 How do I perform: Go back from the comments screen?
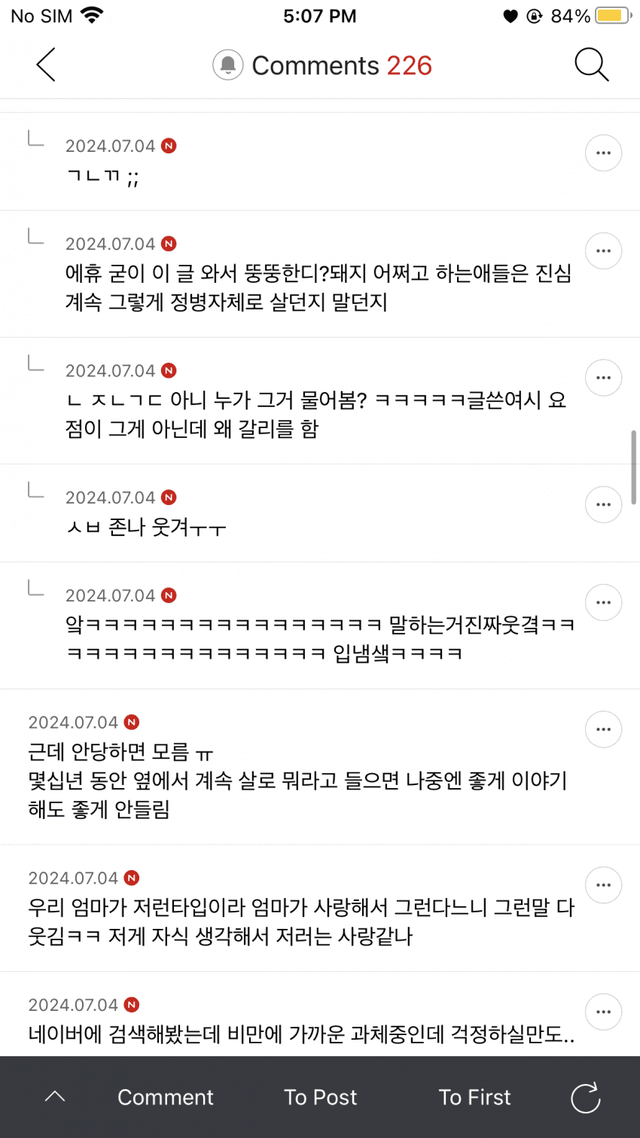click(x=46, y=66)
